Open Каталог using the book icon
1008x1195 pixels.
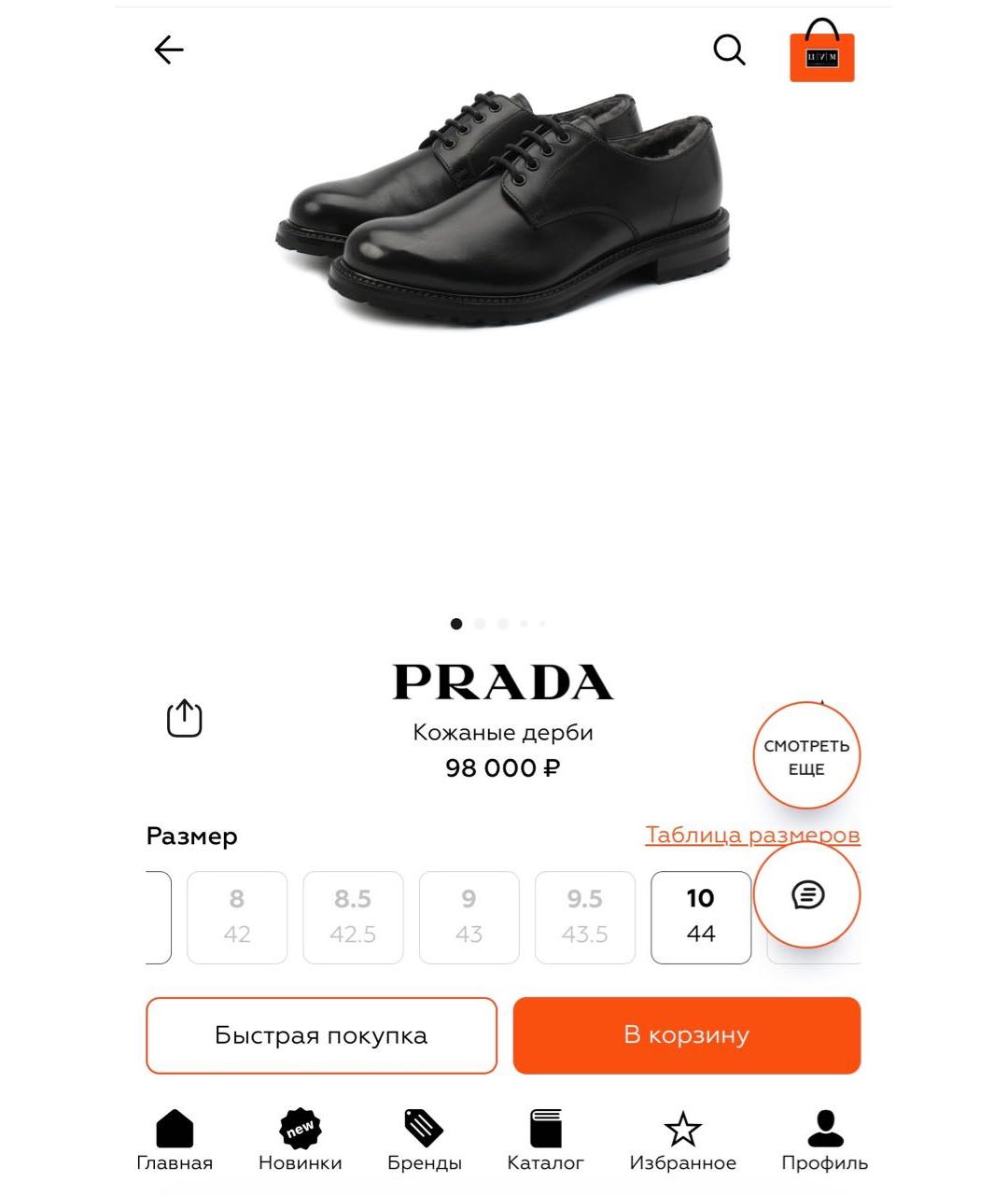(547, 1127)
